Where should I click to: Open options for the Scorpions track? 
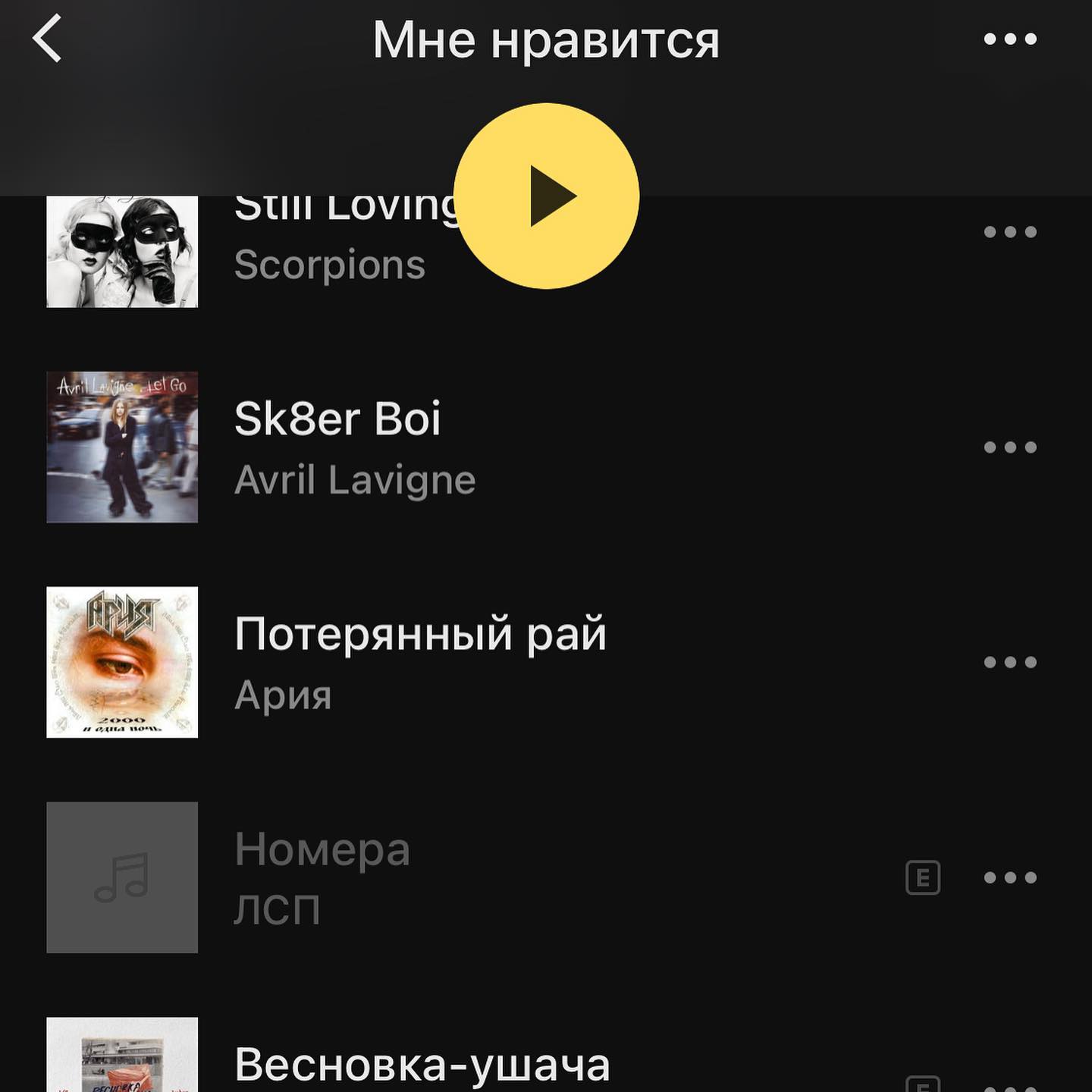point(1009,232)
